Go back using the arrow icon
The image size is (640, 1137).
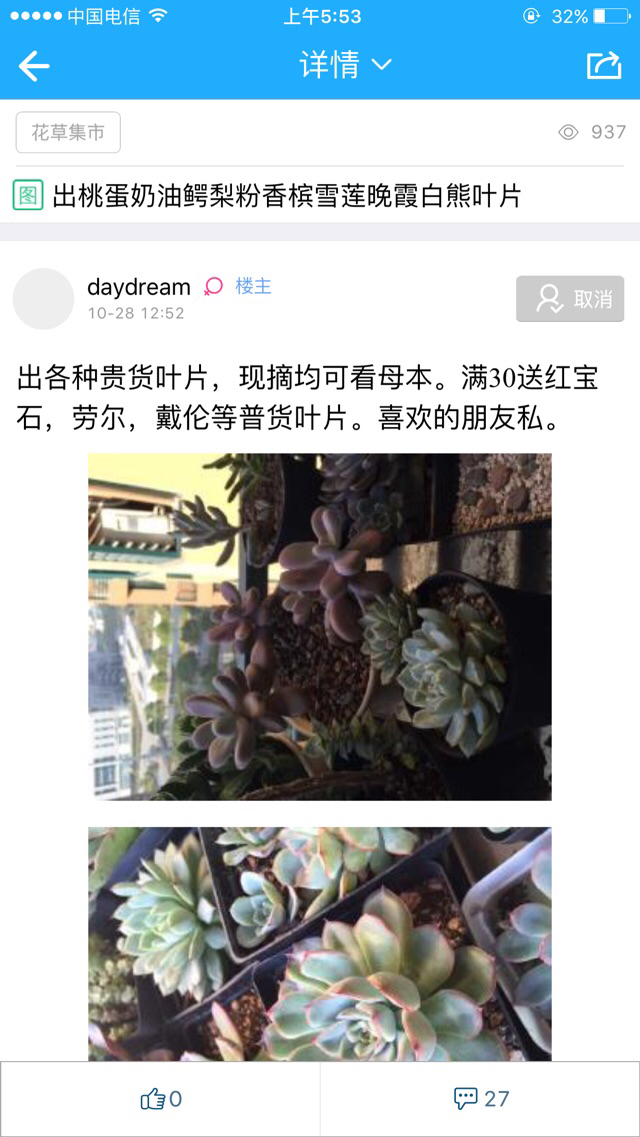click(x=34, y=66)
